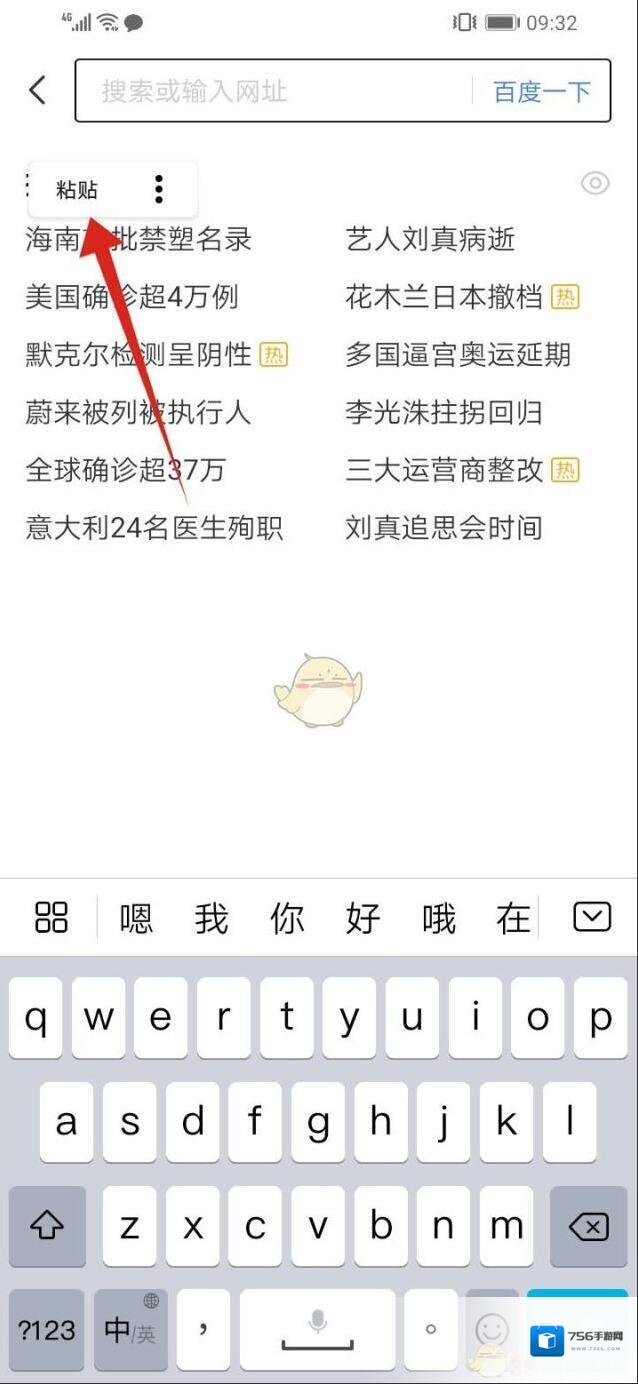The height and width of the screenshot is (1384, 638).
Task: Open hot search 美国确诊超4万例
Action: click(x=132, y=297)
